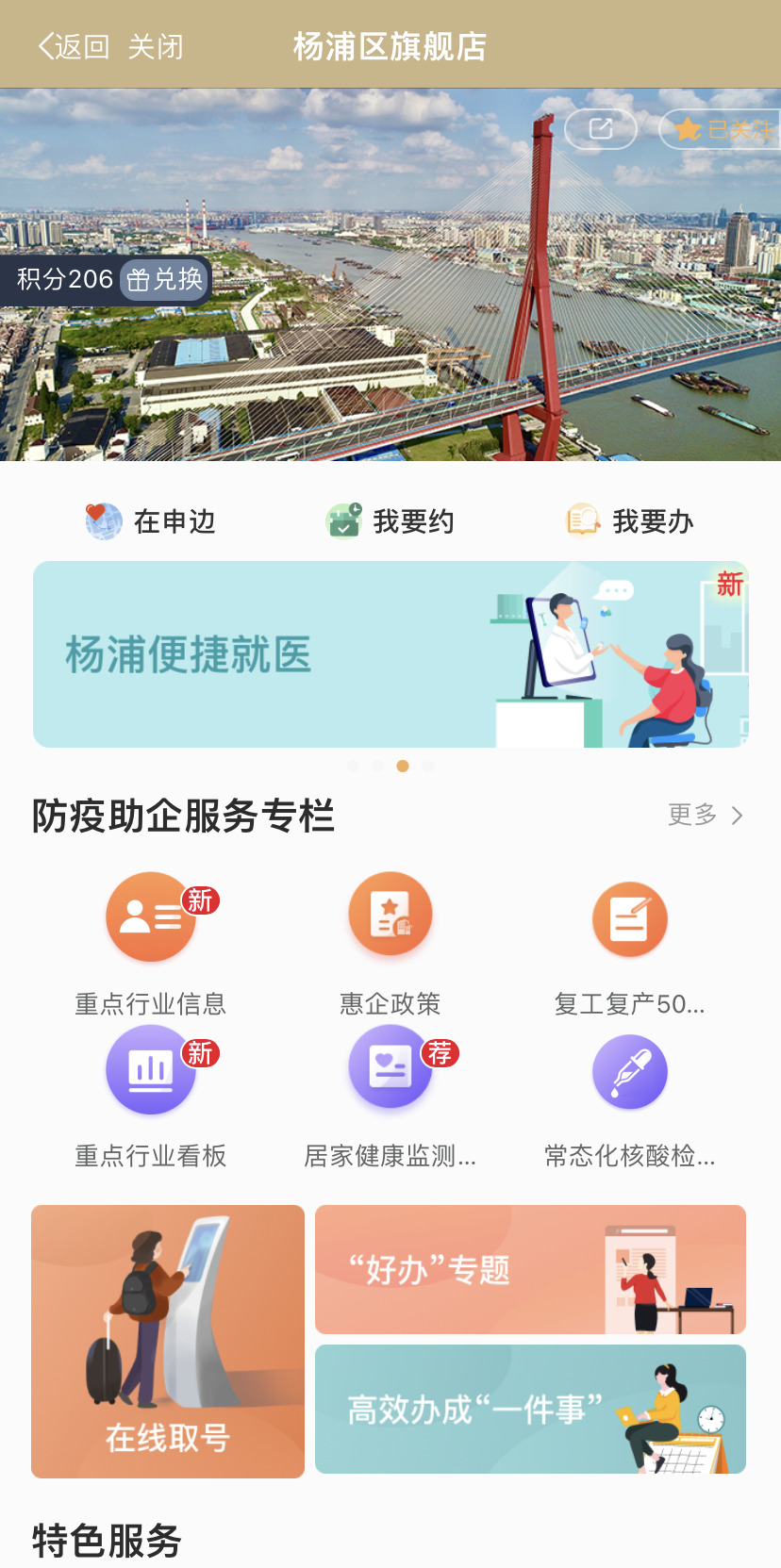
Task: Select the 我要约 shortcut
Action: pyautogui.click(x=390, y=520)
